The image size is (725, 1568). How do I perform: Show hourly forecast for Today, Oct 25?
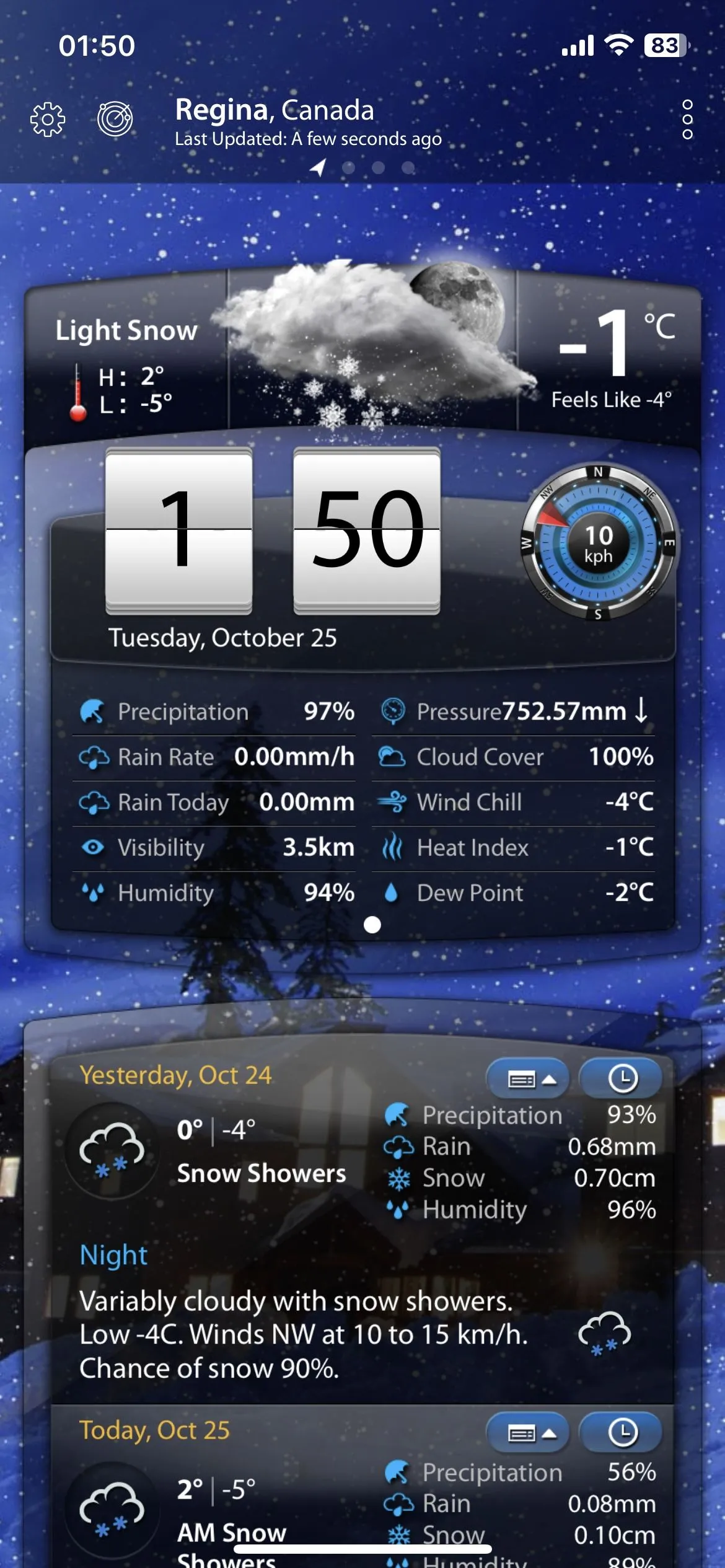pyautogui.click(x=622, y=1433)
